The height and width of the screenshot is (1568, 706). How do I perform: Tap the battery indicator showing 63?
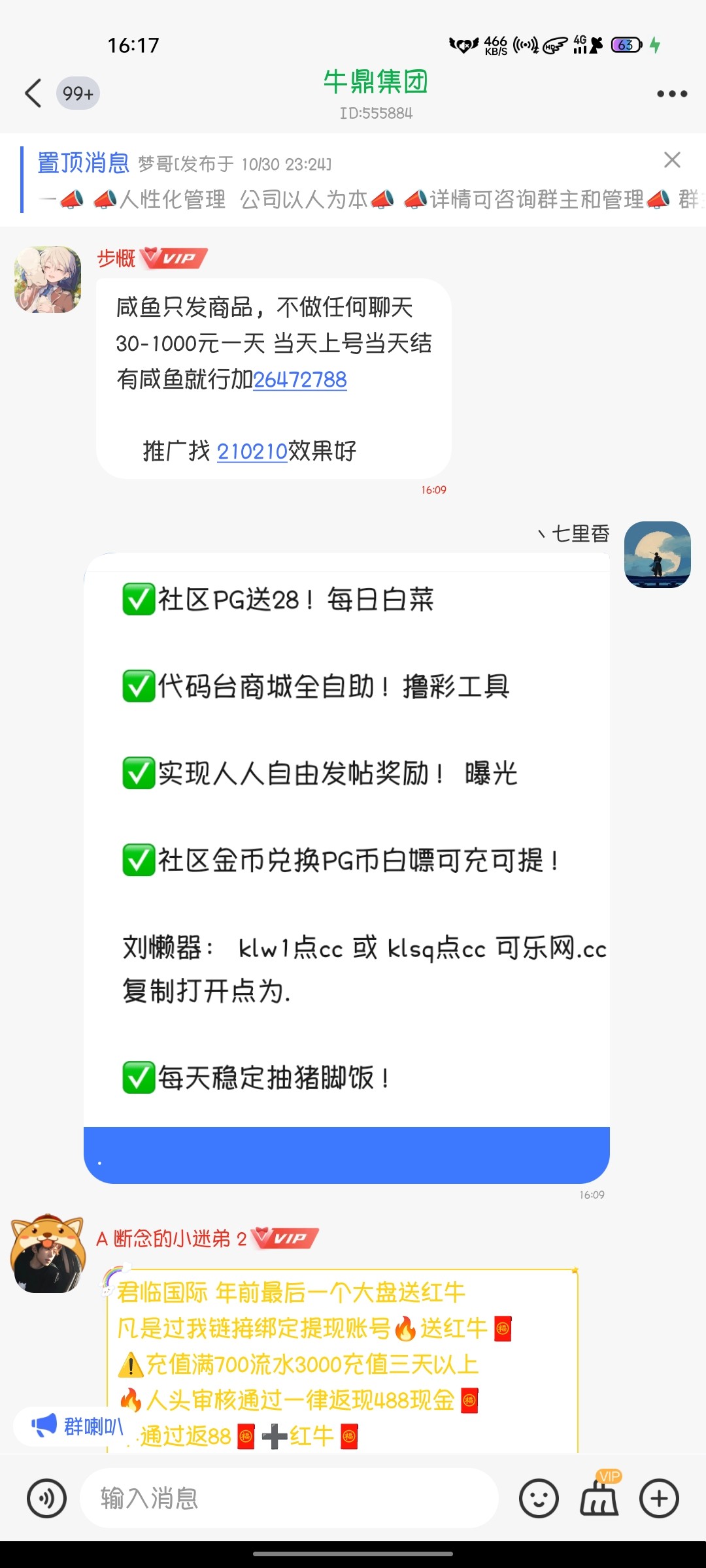(626, 44)
